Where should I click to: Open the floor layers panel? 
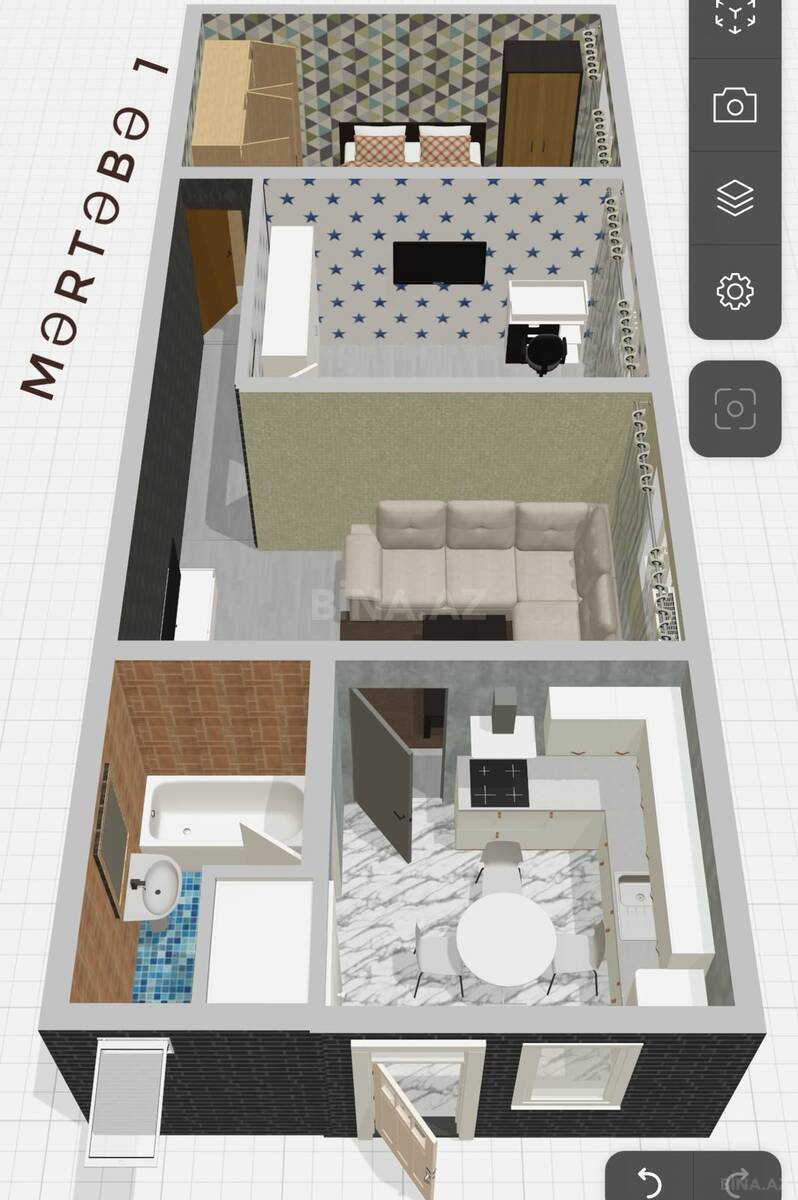click(735, 199)
